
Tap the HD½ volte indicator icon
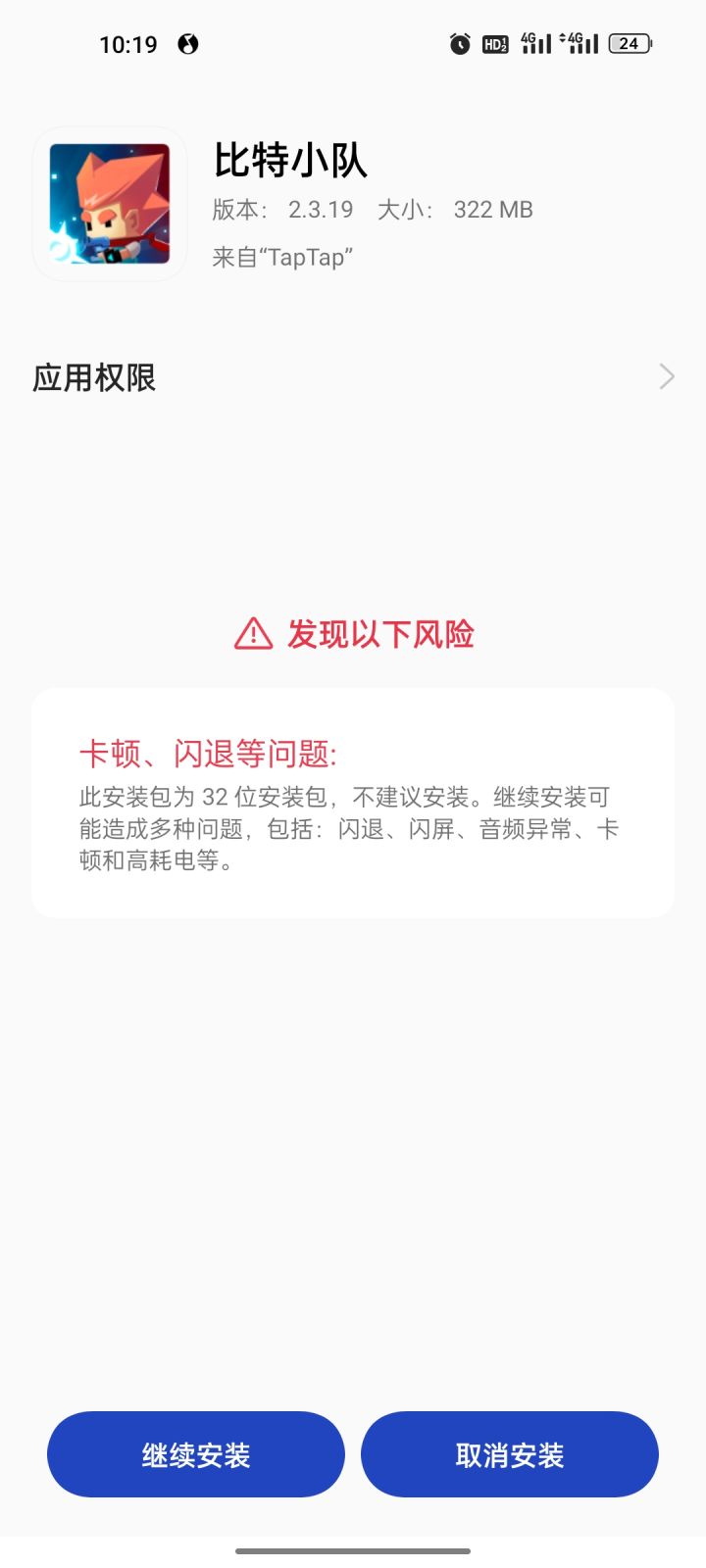pyautogui.click(x=495, y=43)
